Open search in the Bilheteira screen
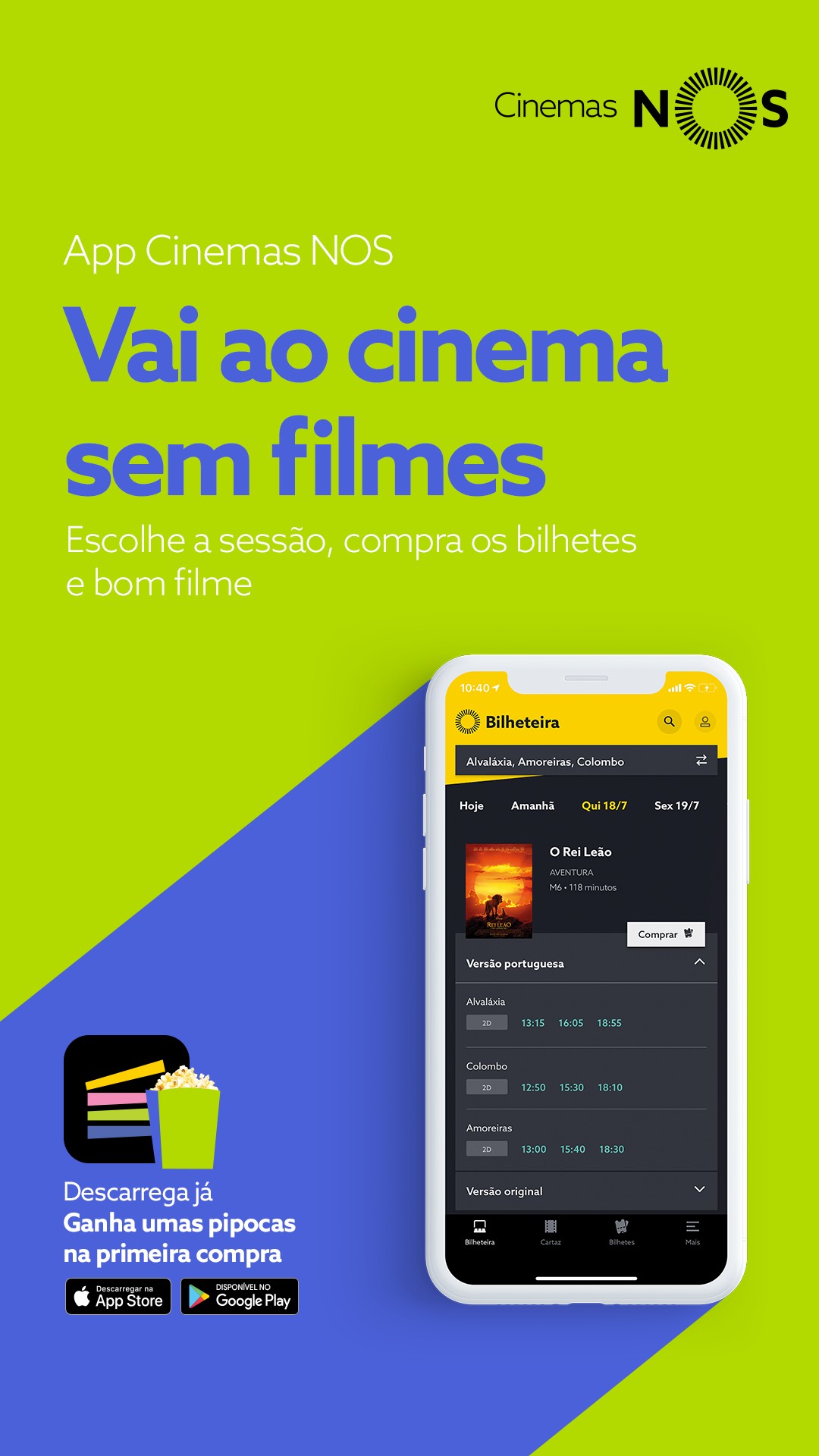819x1456 pixels. tap(669, 723)
